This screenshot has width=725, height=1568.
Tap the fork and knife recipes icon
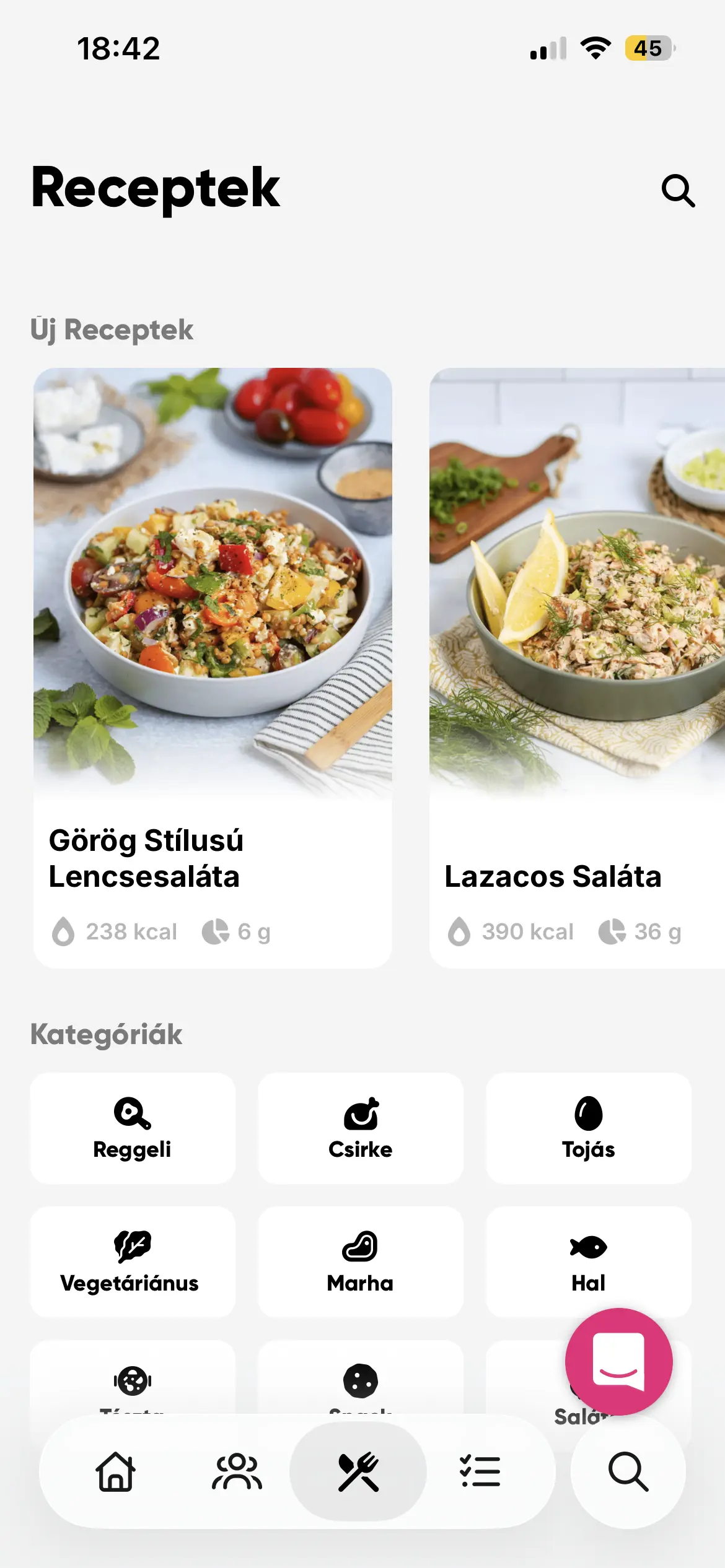click(358, 1472)
